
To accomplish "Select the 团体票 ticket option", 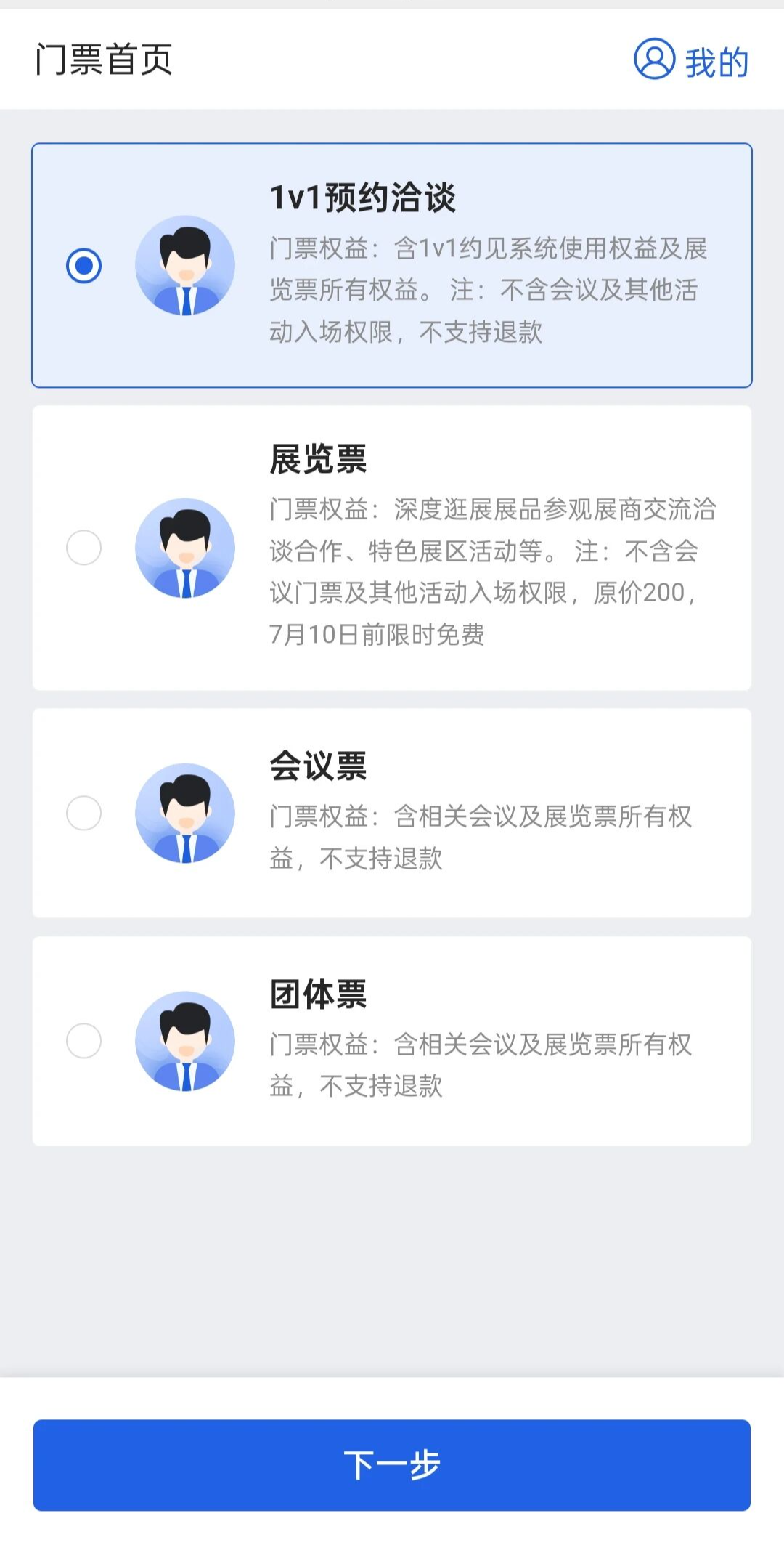I will [x=84, y=1041].
